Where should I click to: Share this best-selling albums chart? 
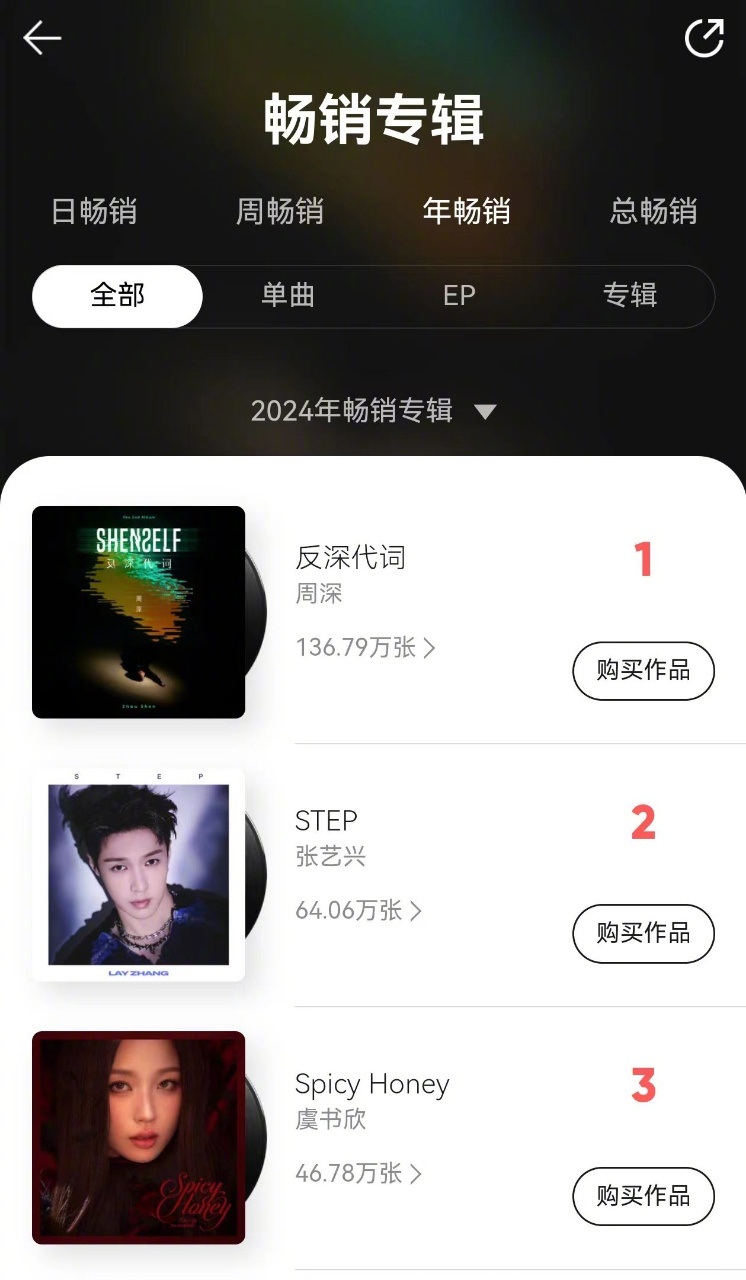tap(703, 38)
